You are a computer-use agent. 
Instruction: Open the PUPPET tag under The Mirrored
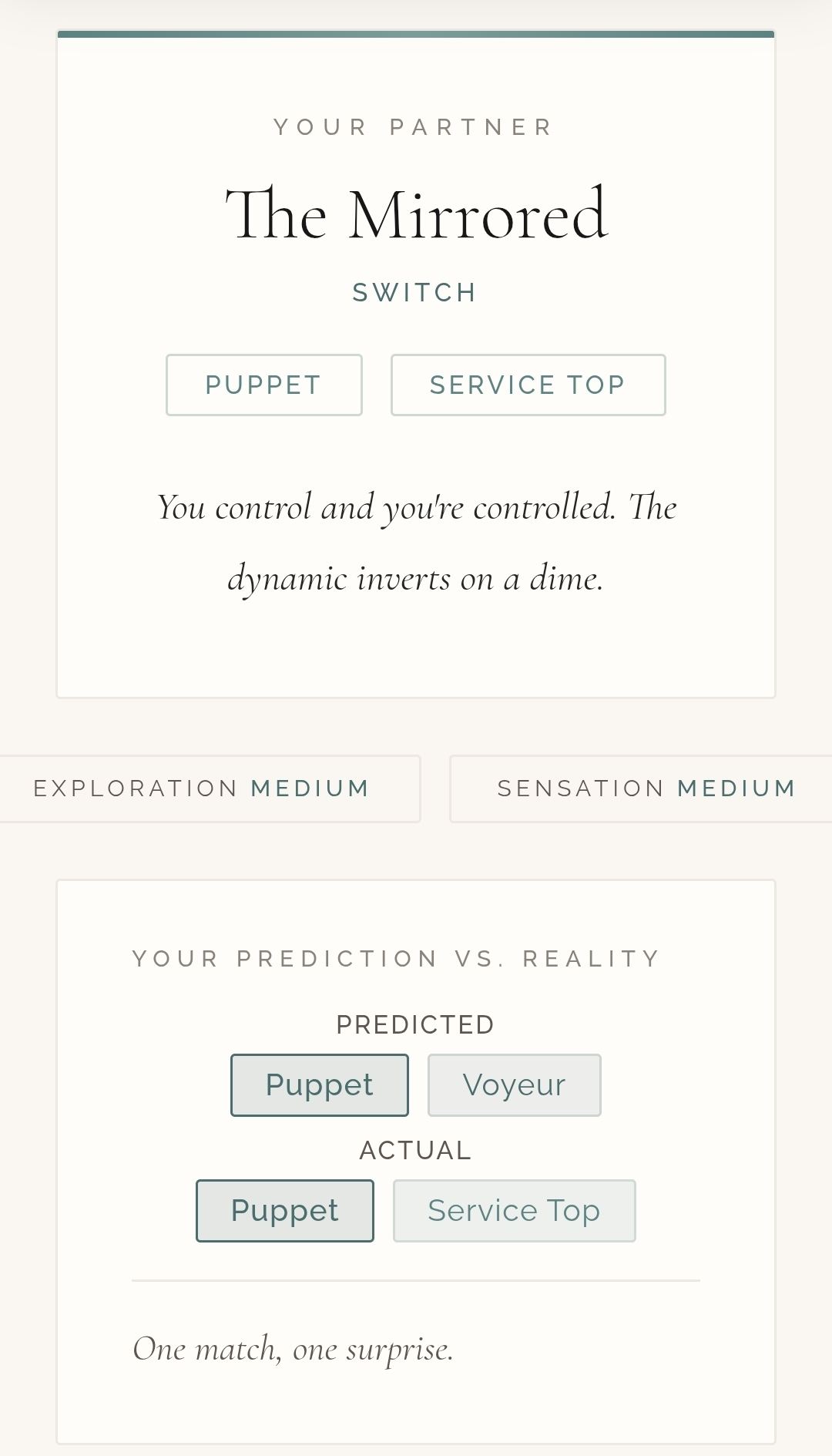[263, 385]
